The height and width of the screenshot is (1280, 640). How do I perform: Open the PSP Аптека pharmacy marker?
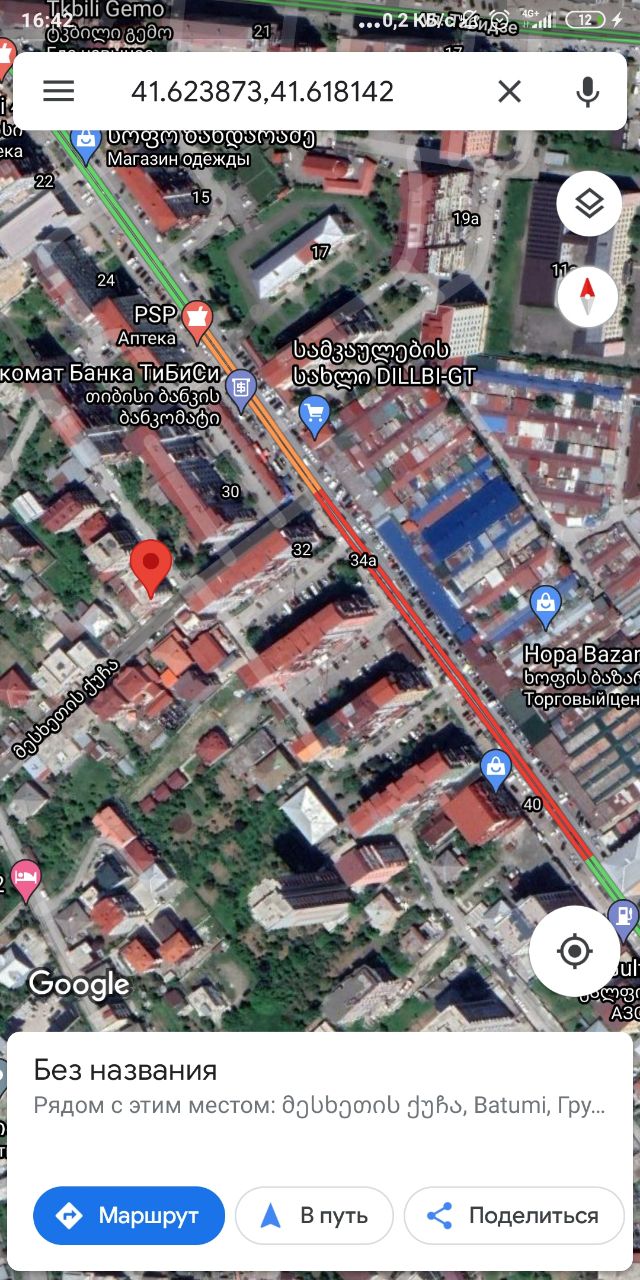tap(198, 320)
